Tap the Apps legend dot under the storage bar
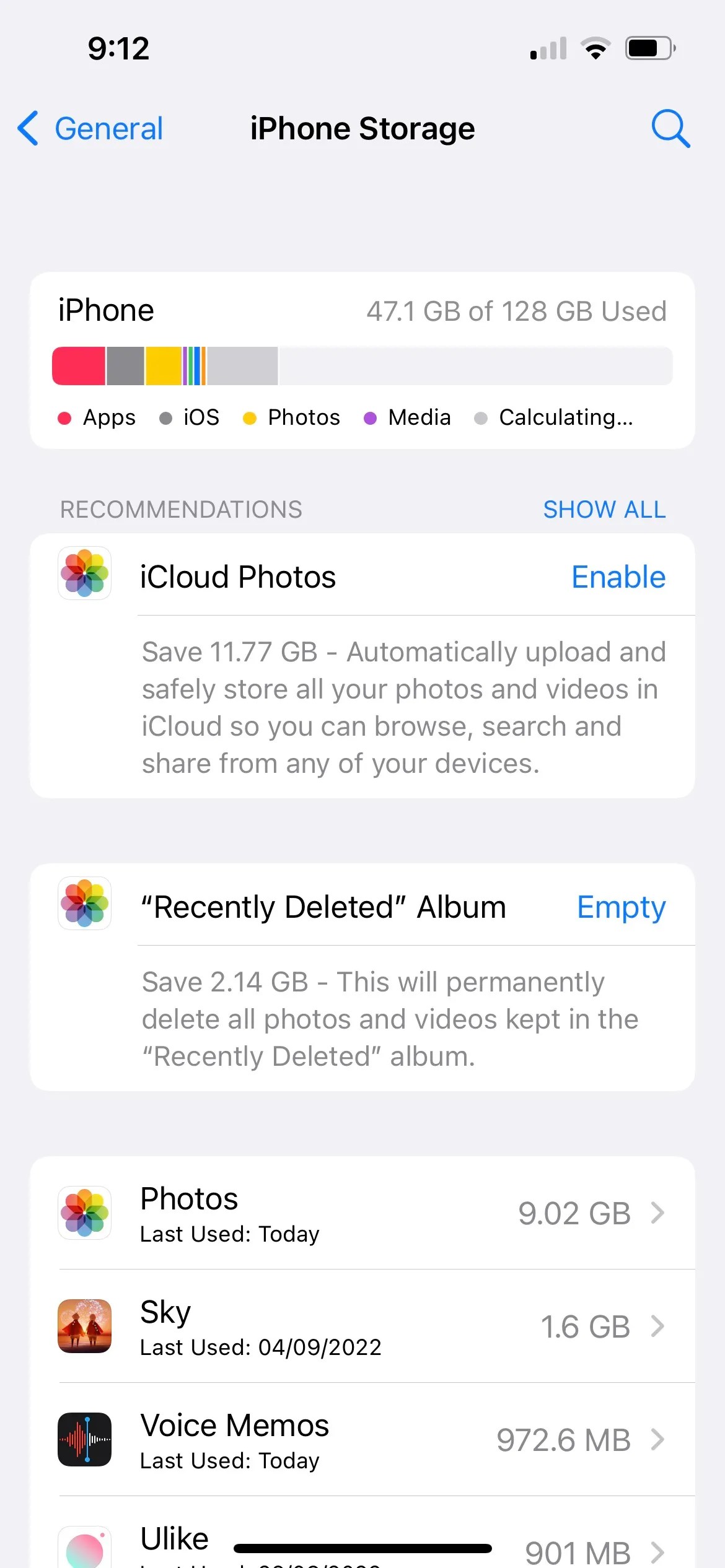Screen dimensions: 725x1568 [x=64, y=417]
